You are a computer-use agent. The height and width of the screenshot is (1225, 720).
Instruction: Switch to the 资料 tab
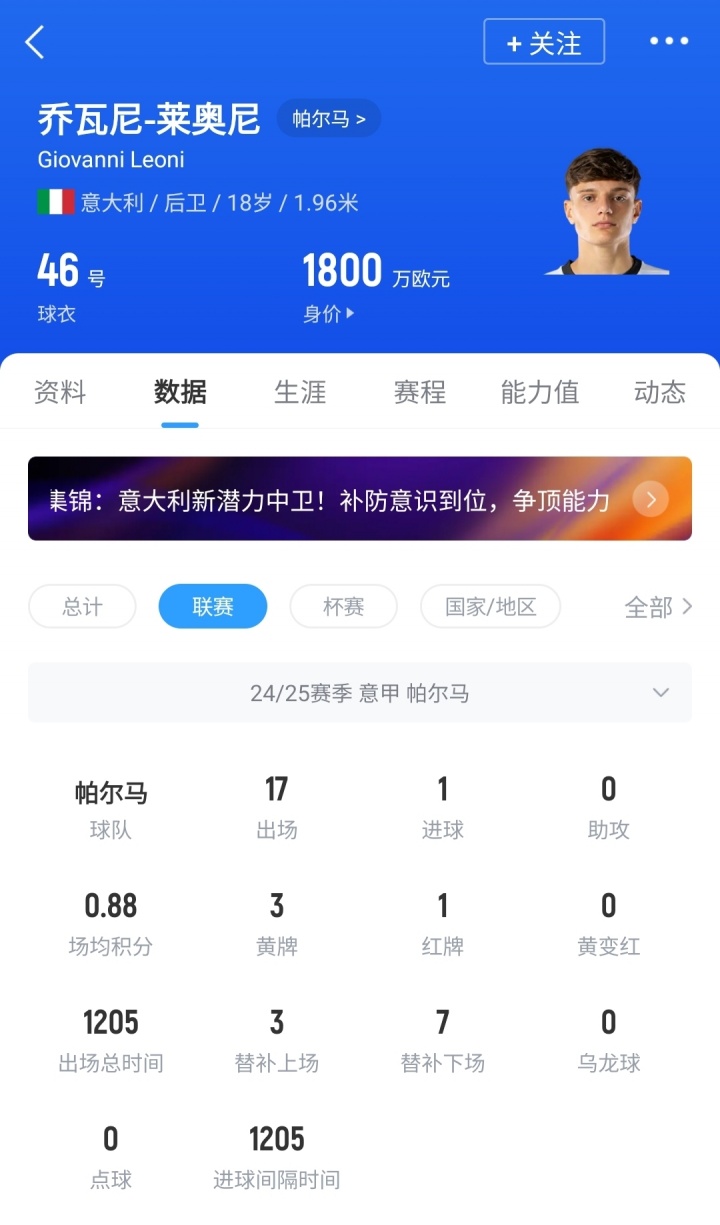click(x=60, y=392)
